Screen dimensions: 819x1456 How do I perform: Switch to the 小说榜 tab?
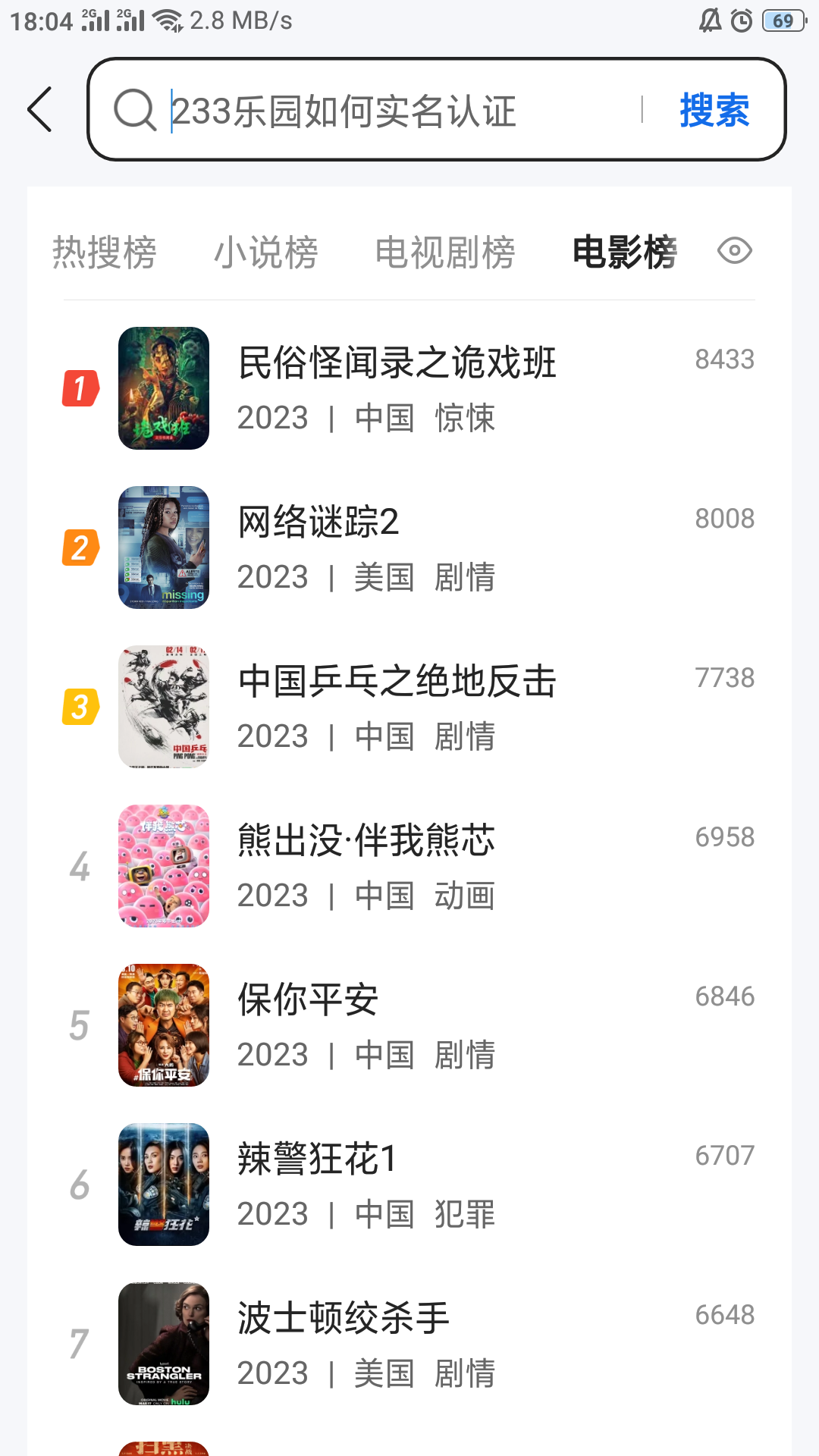point(265,253)
